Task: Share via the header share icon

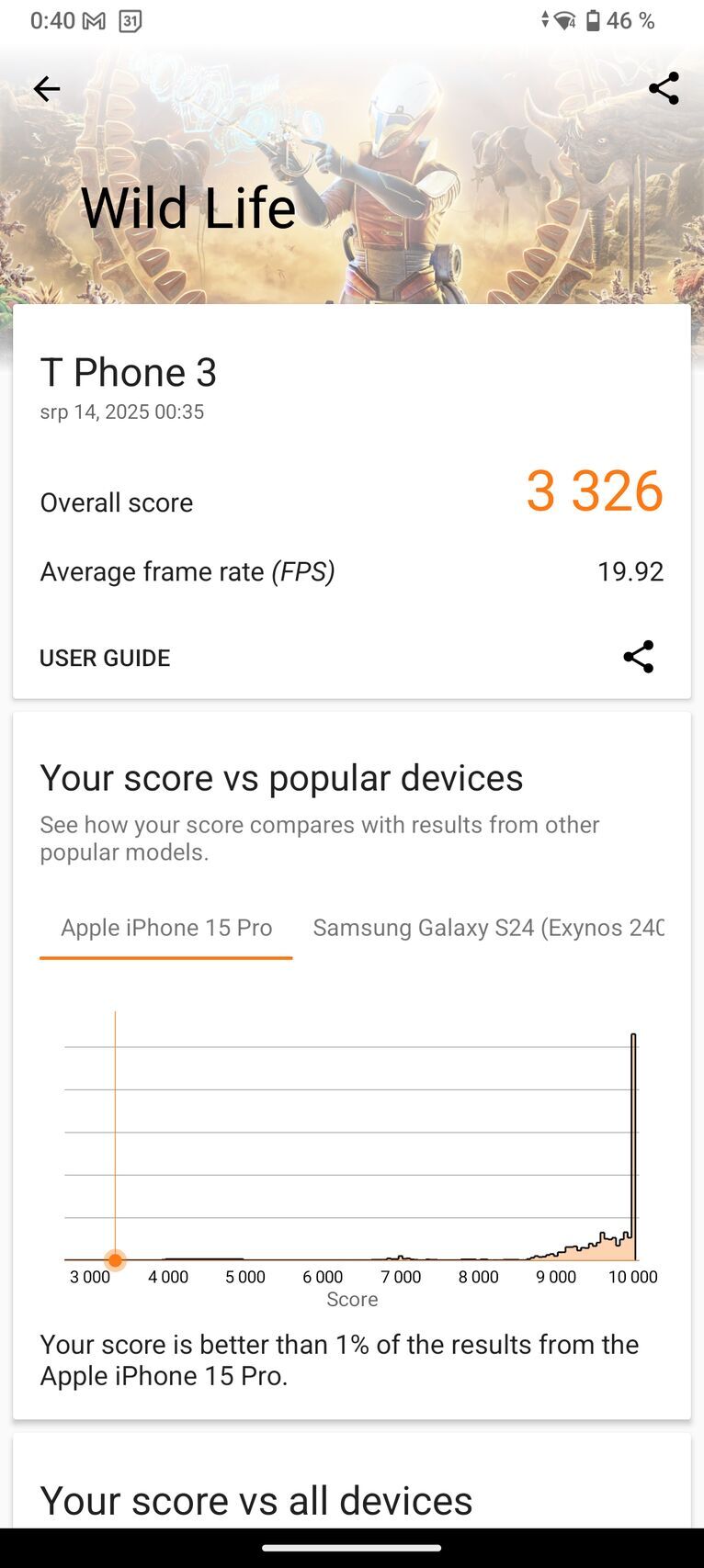Action: tap(664, 89)
